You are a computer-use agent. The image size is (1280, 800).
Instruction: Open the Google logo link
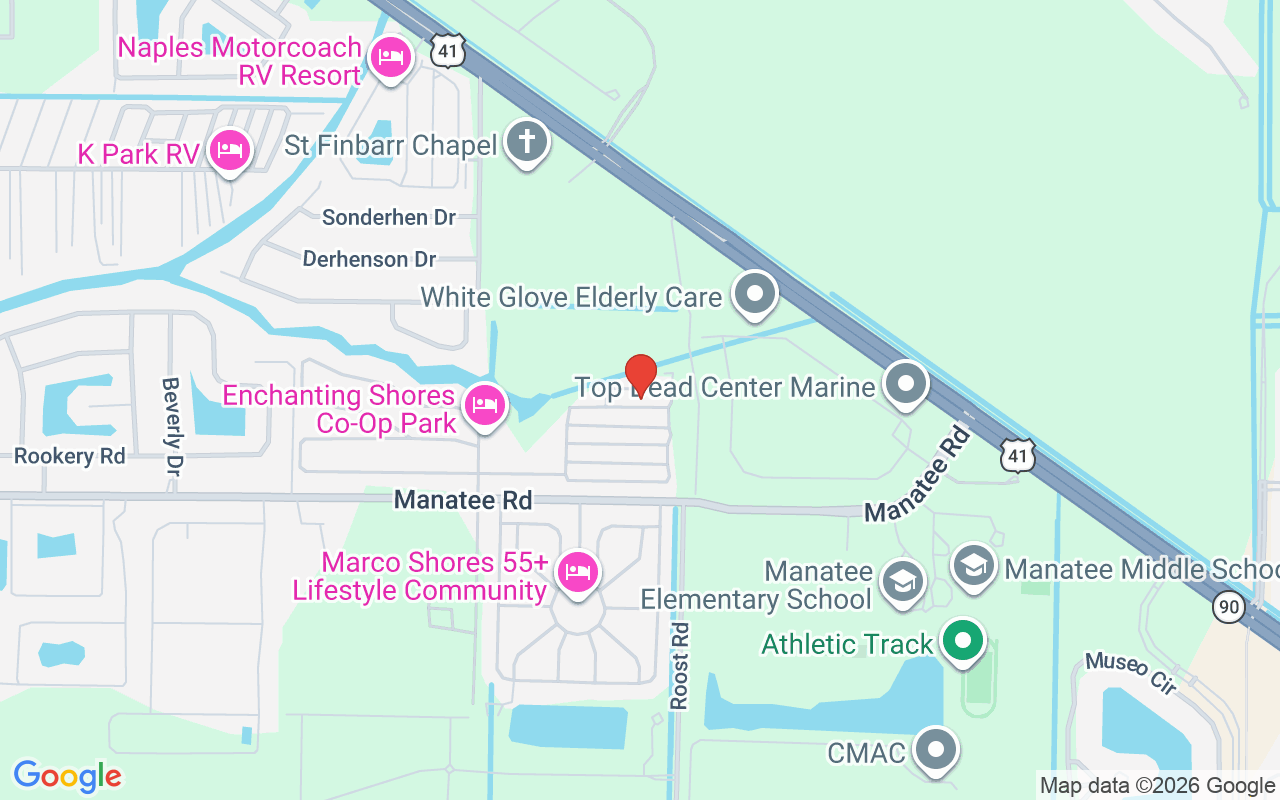67,776
